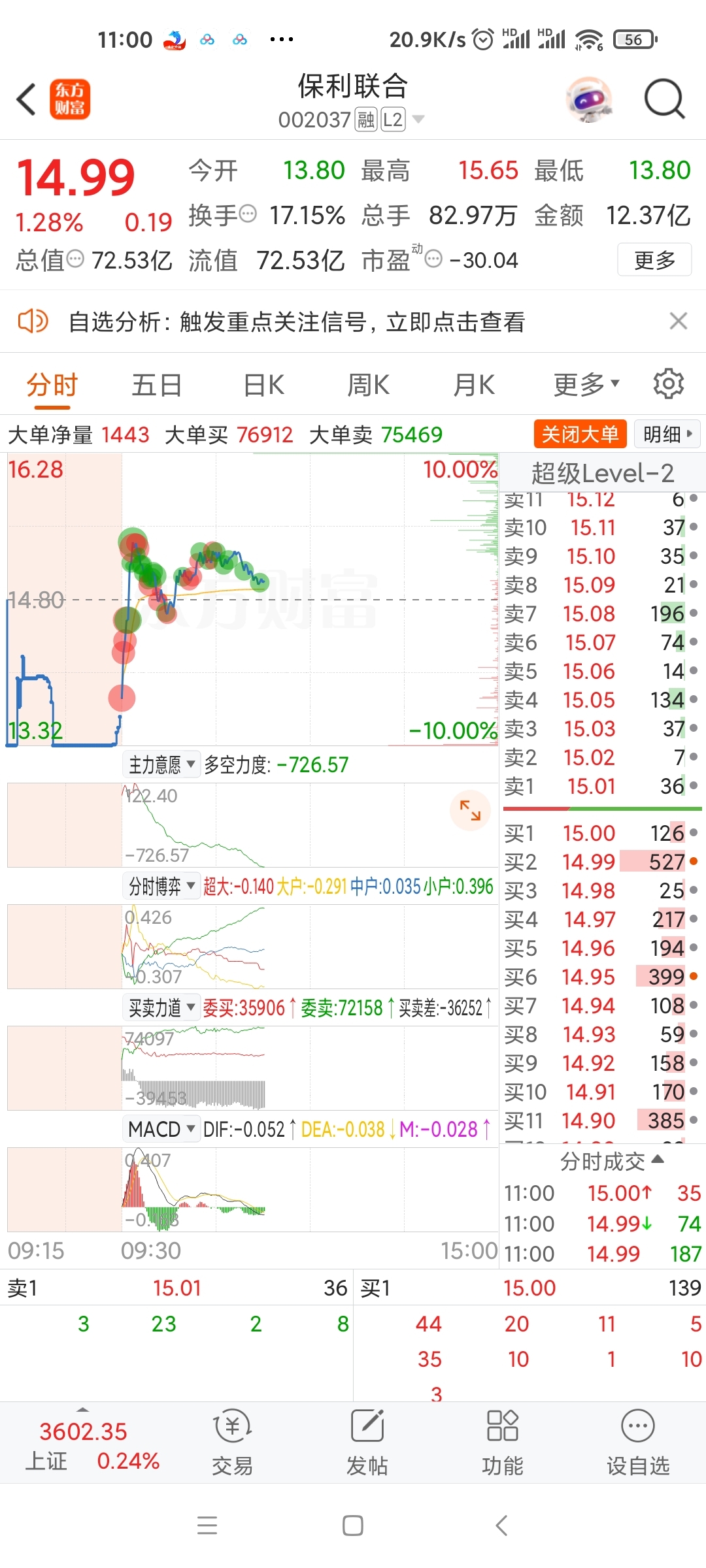
Task: Expand the 主力意愿 indicator dropdown
Action: [161, 764]
